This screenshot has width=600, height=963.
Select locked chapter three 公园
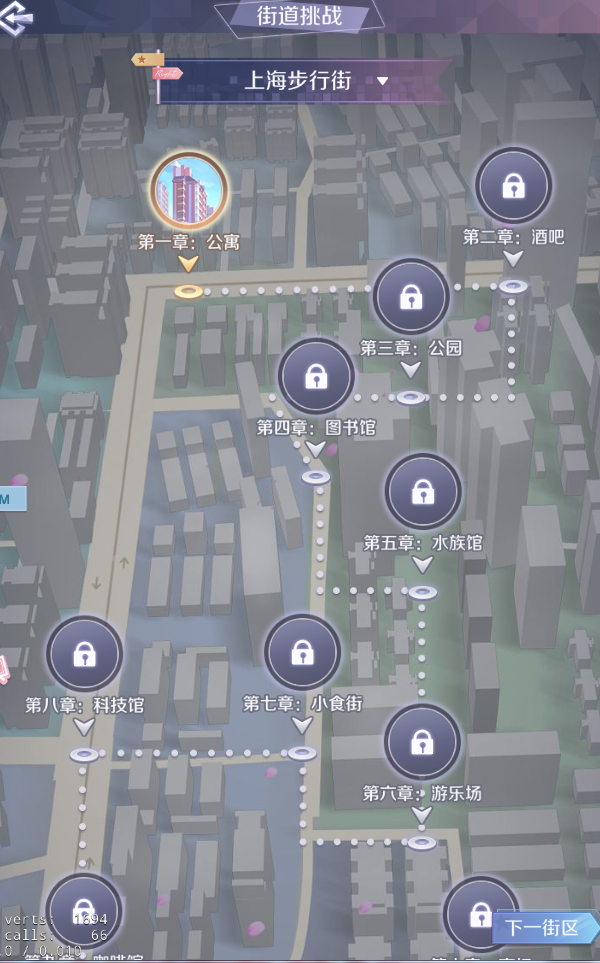(x=411, y=296)
